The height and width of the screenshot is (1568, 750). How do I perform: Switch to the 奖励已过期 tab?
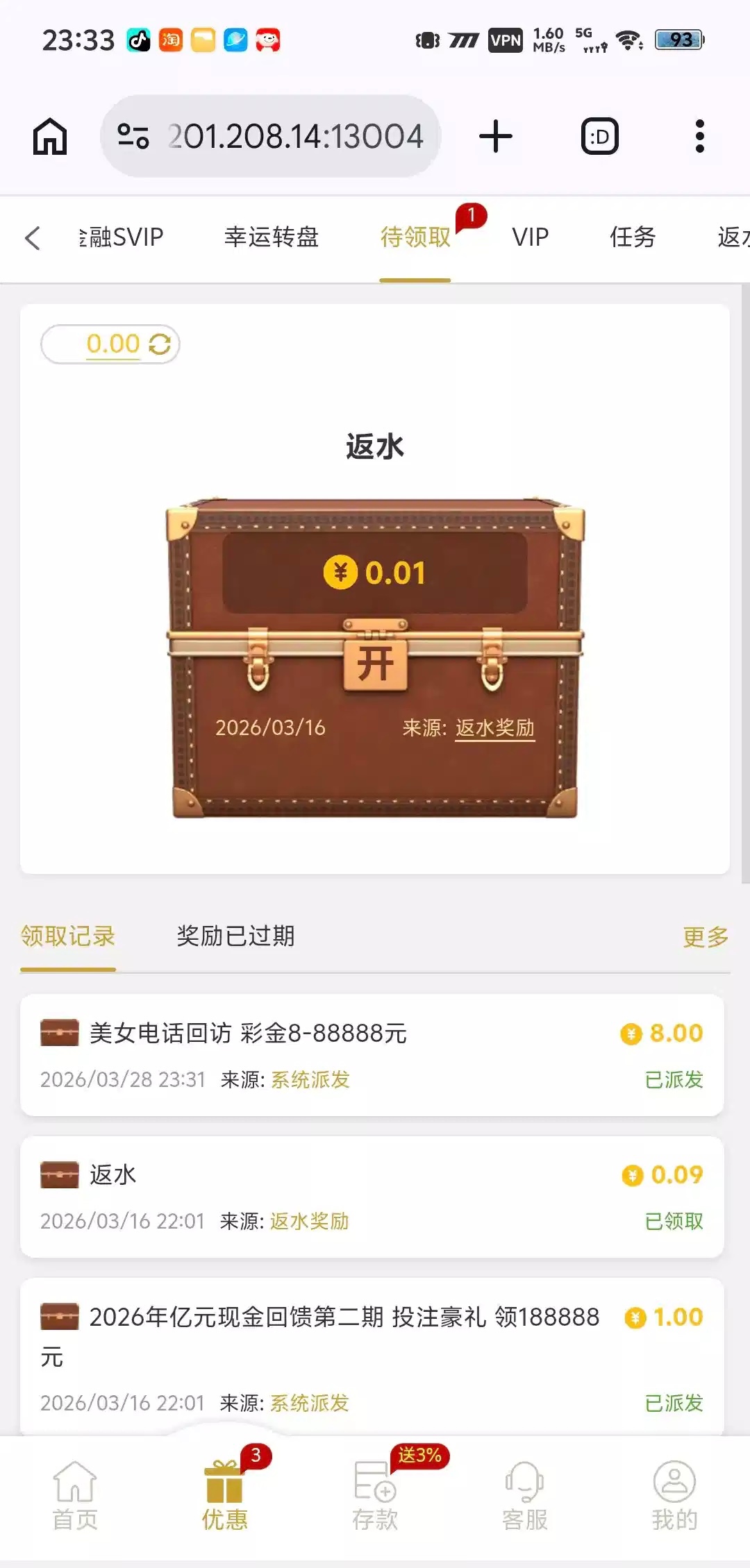click(235, 936)
